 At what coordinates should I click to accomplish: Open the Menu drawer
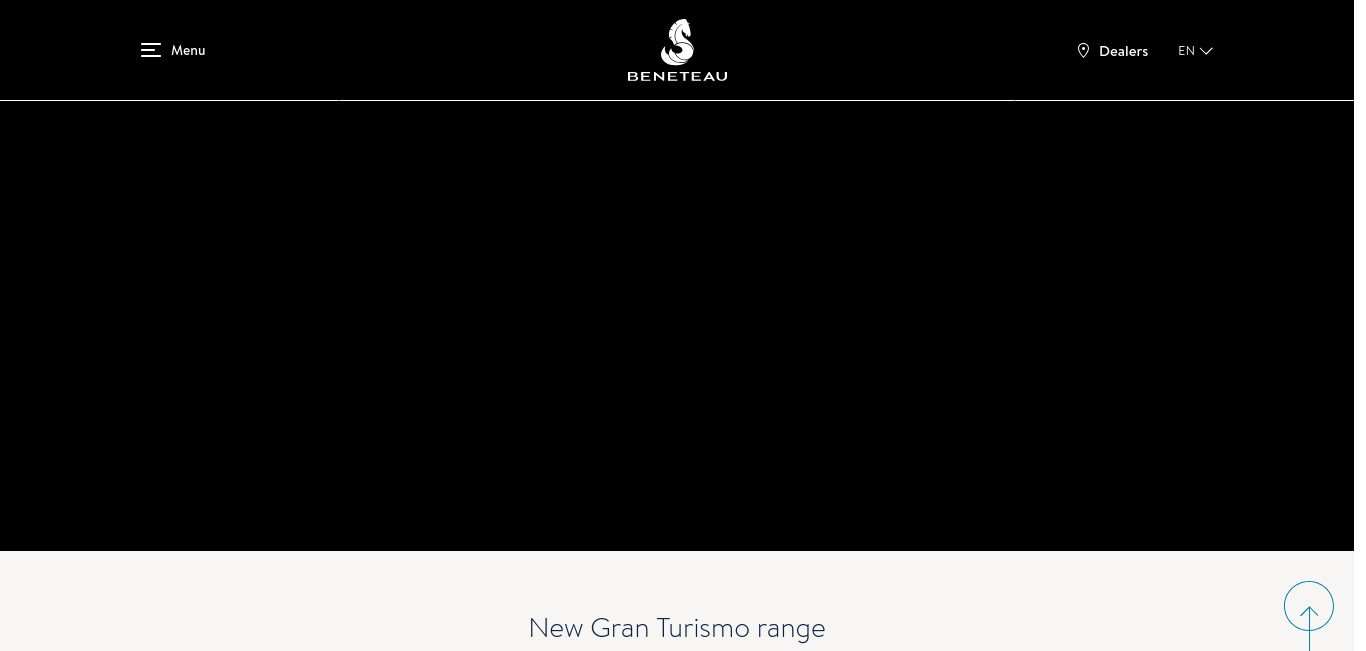[173, 50]
